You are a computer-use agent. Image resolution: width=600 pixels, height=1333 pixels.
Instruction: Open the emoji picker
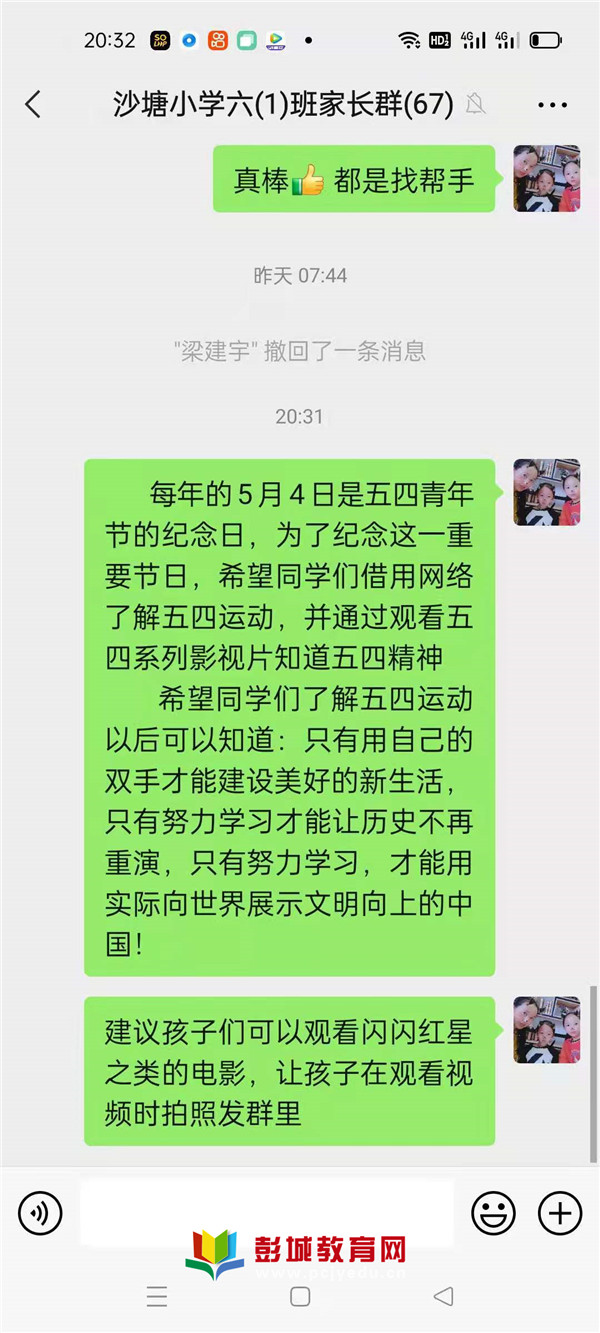[x=493, y=1214]
